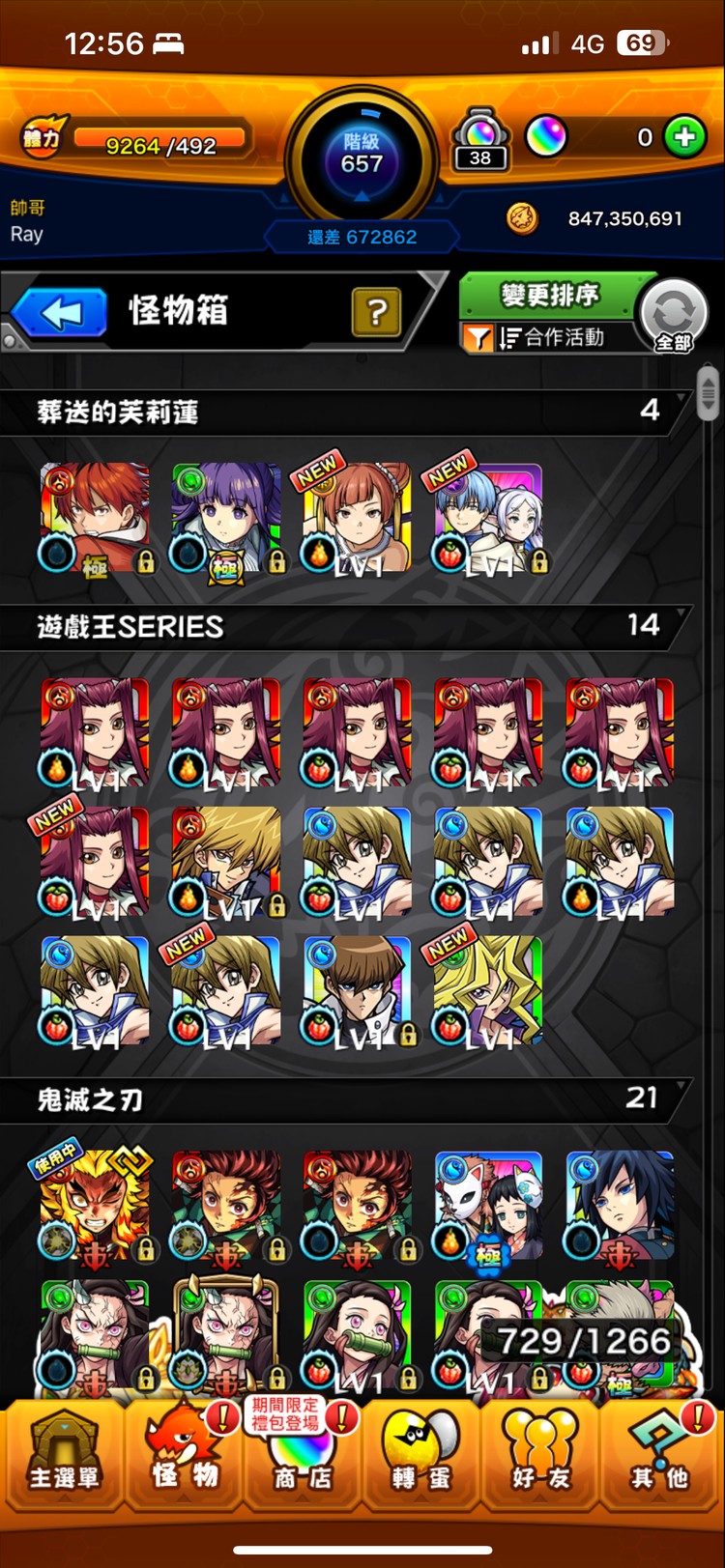Image resolution: width=725 pixels, height=1568 pixels.
Task: Add orbs with the green plus button
Action: pyautogui.click(x=684, y=137)
